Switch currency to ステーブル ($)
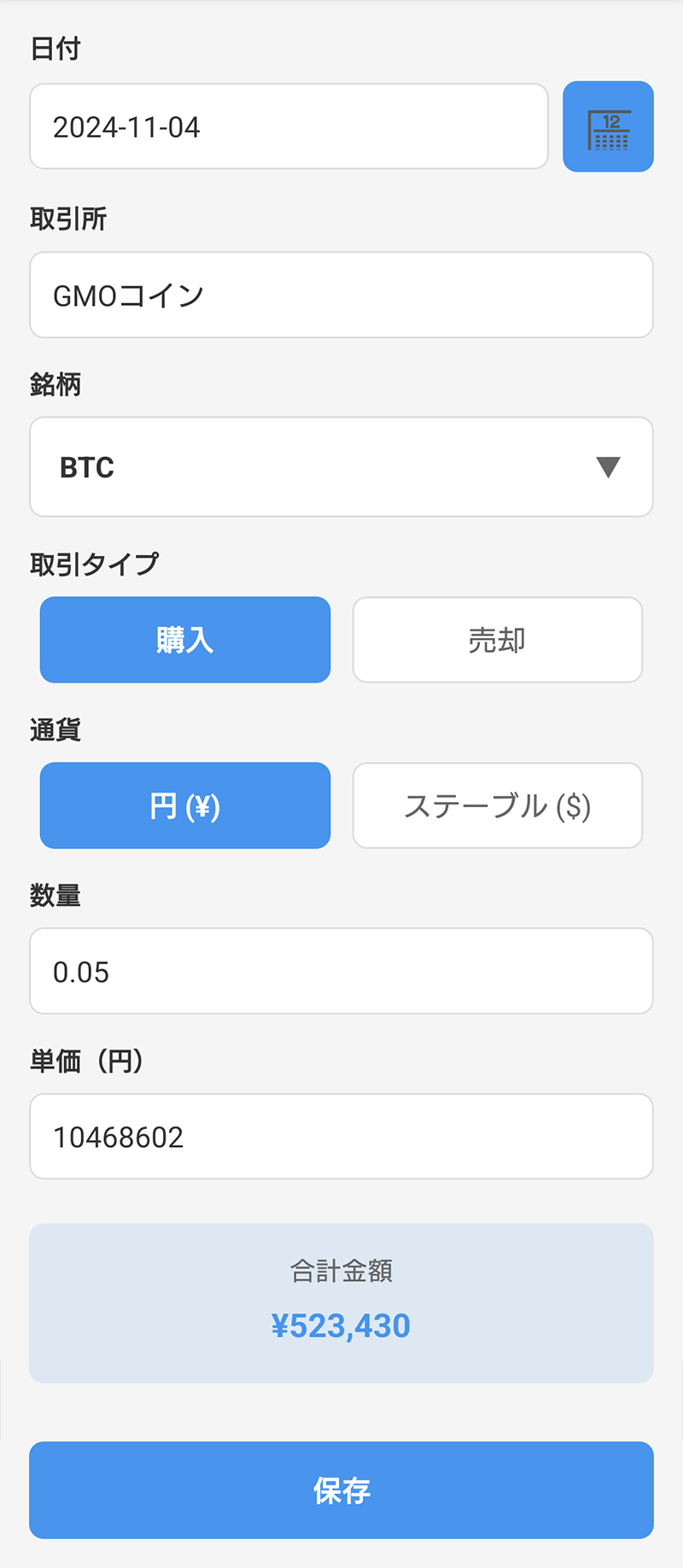The height and width of the screenshot is (1568, 683). coord(498,804)
